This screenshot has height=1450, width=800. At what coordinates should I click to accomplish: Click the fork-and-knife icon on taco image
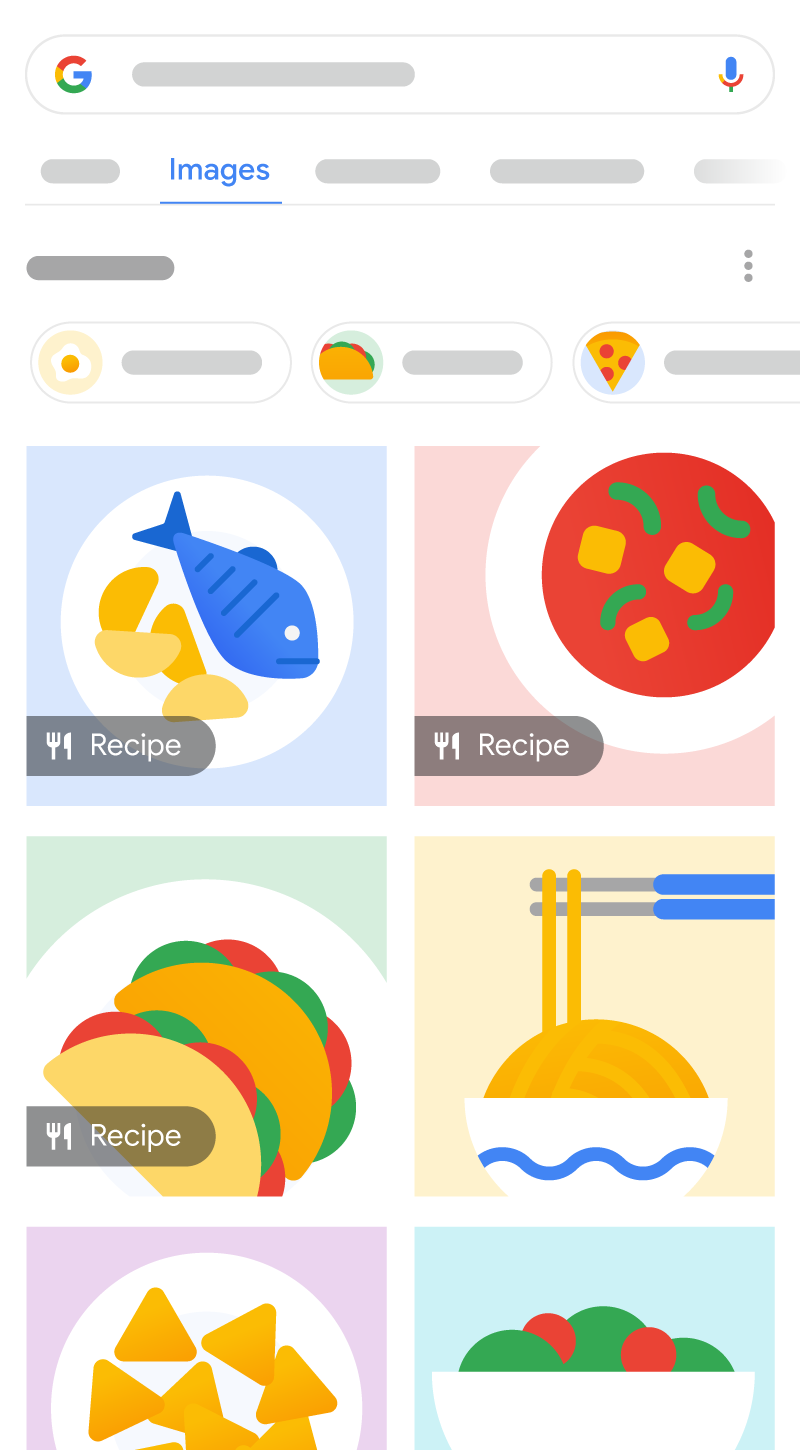coord(58,1135)
